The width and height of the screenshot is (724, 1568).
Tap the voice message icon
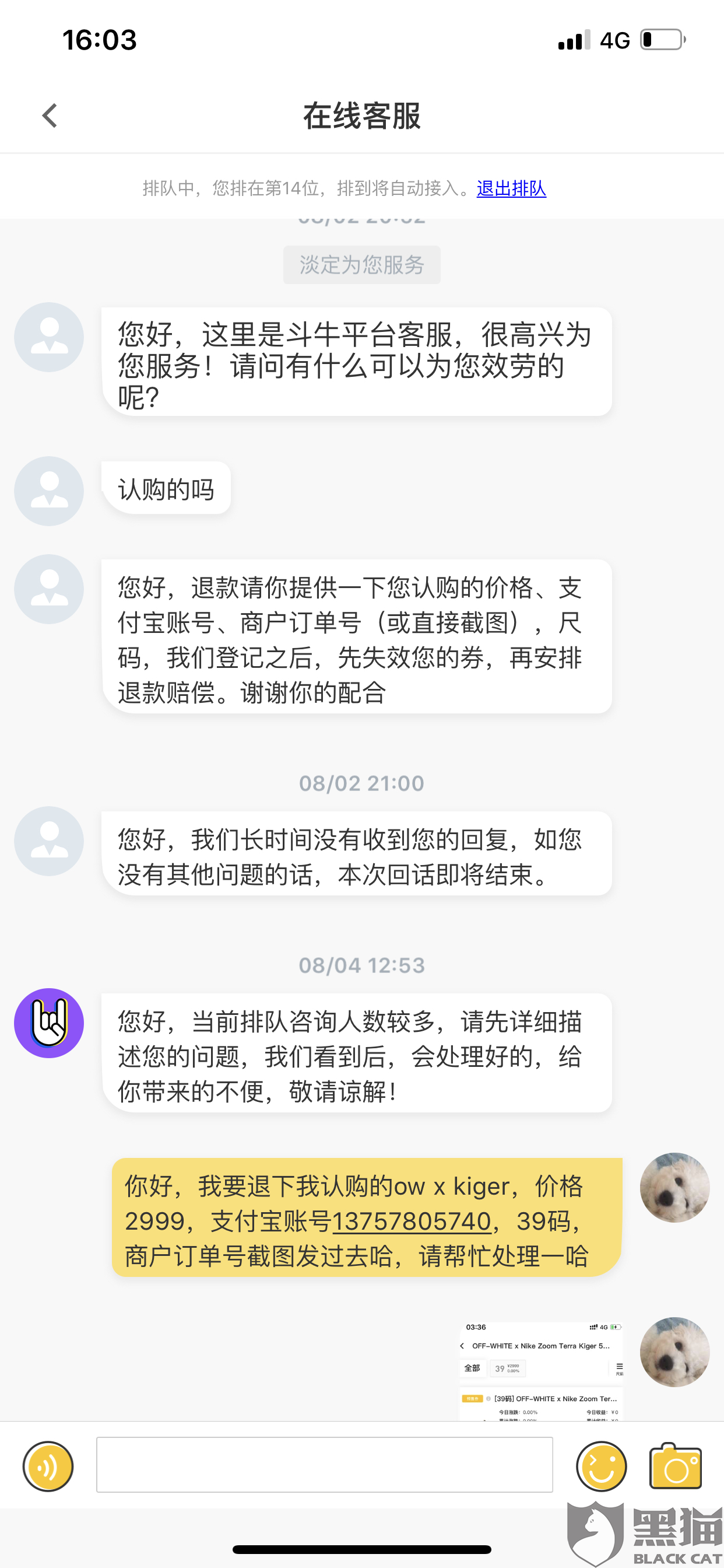(48, 1466)
